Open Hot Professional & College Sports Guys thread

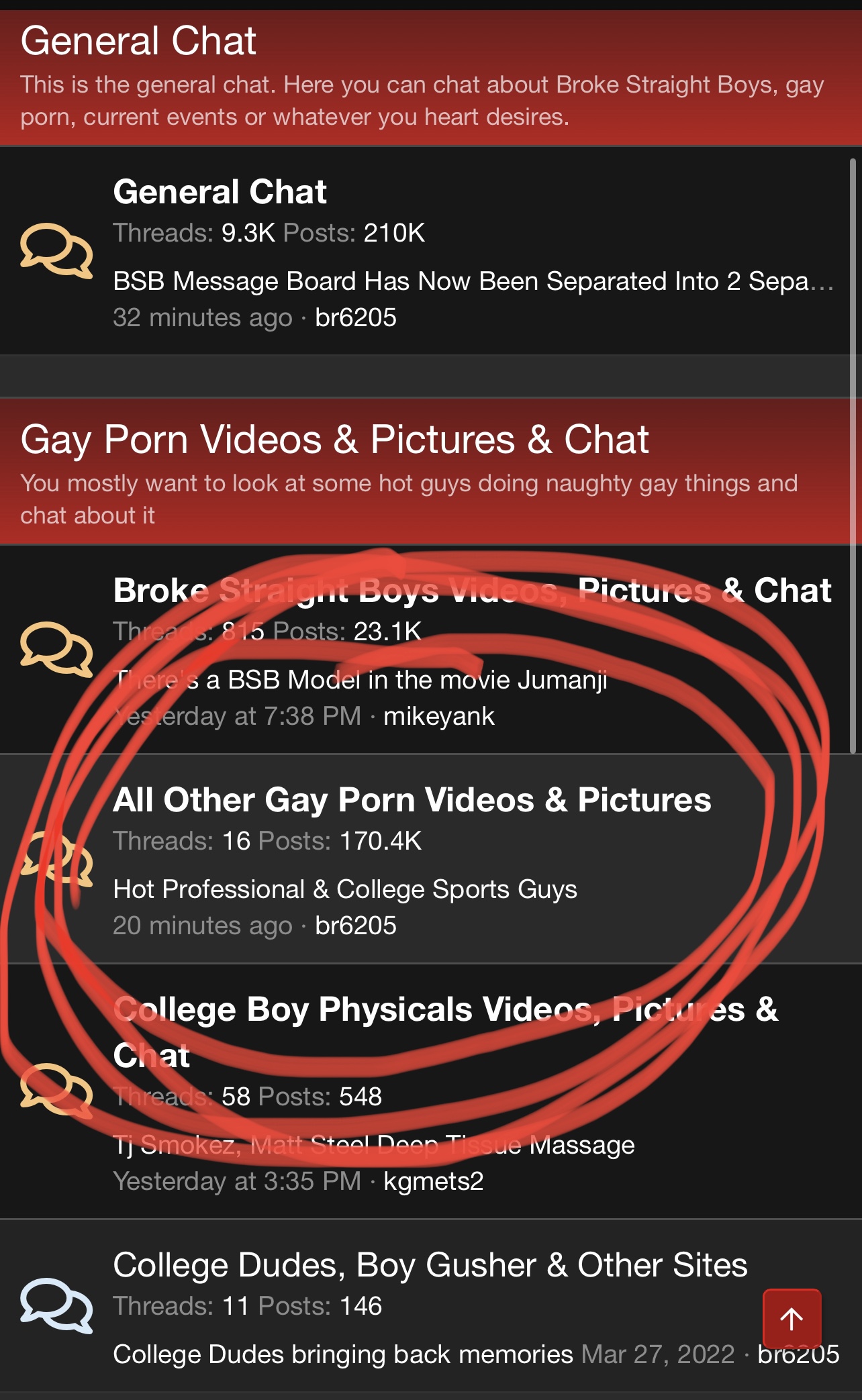coord(345,889)
